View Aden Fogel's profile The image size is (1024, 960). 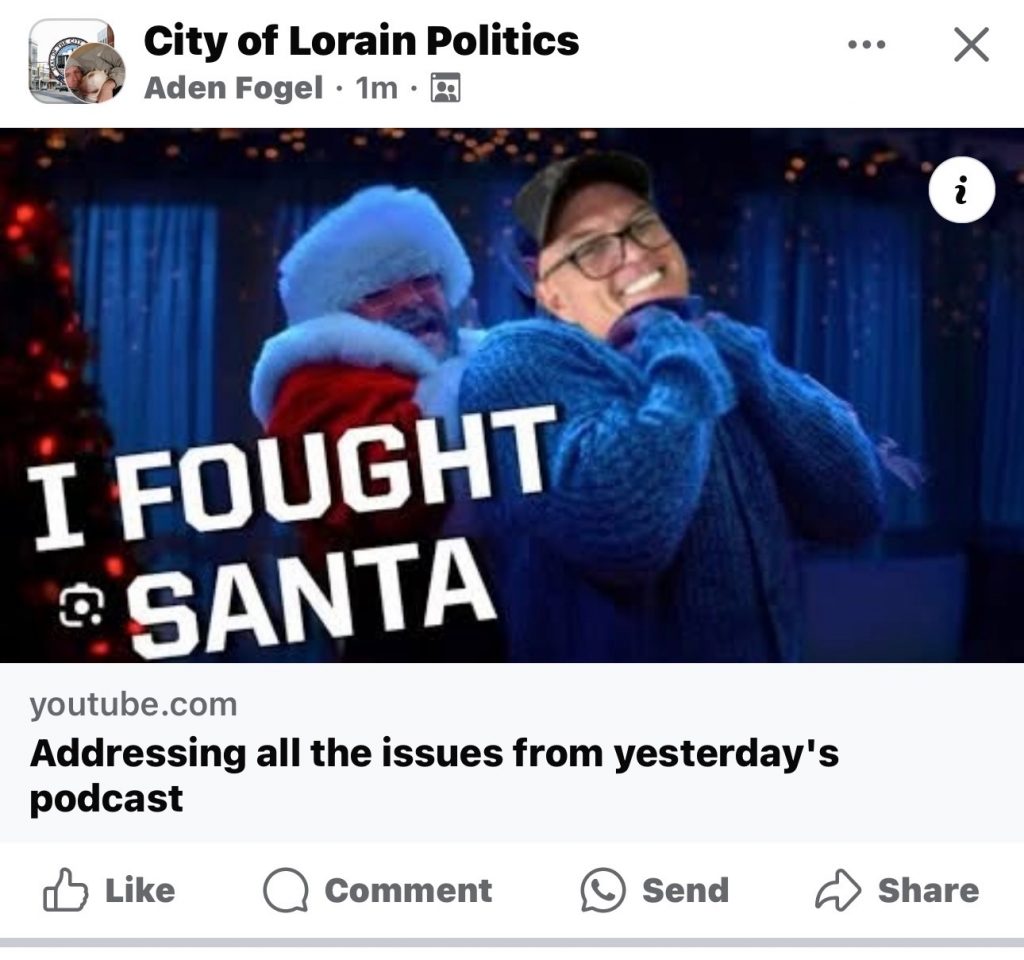pos(233,88)
